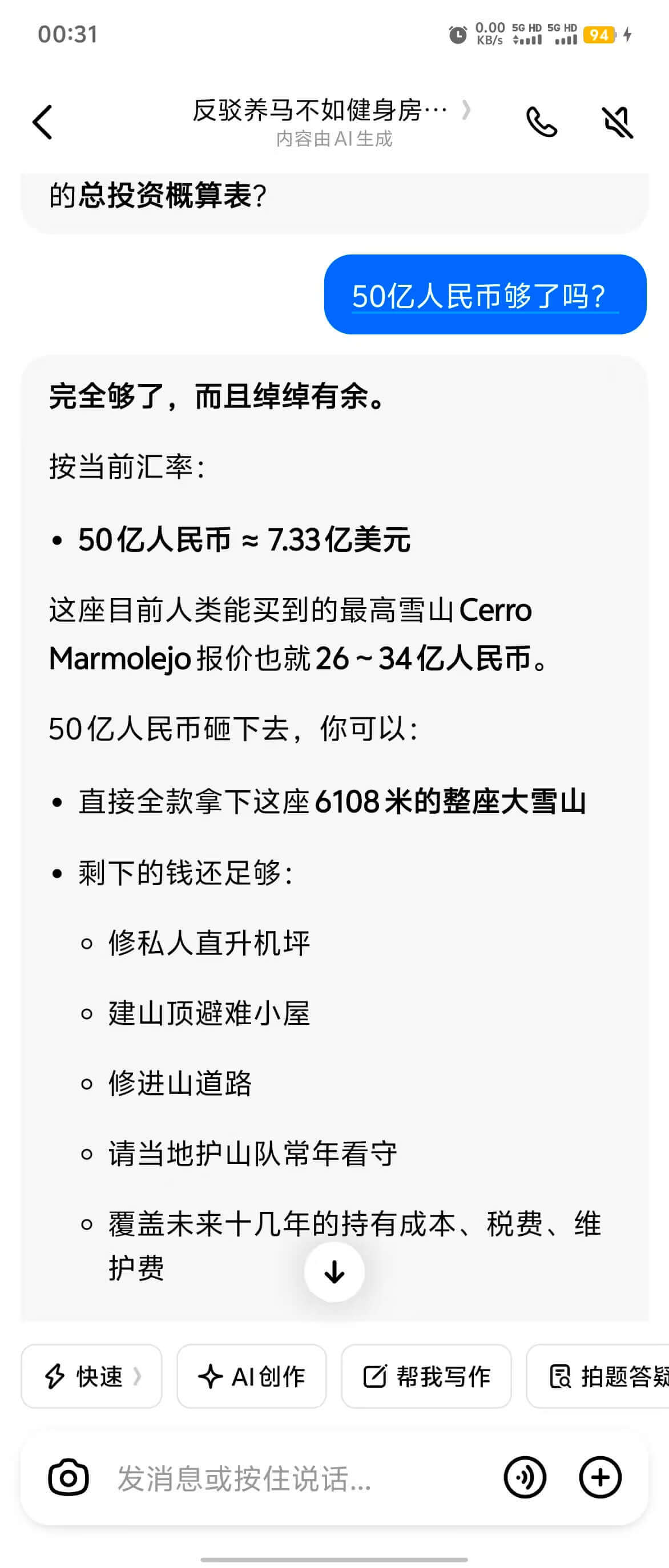The image size is (669, 1568).
Task: Start a voice call with the AI
Action: point(541,122)
